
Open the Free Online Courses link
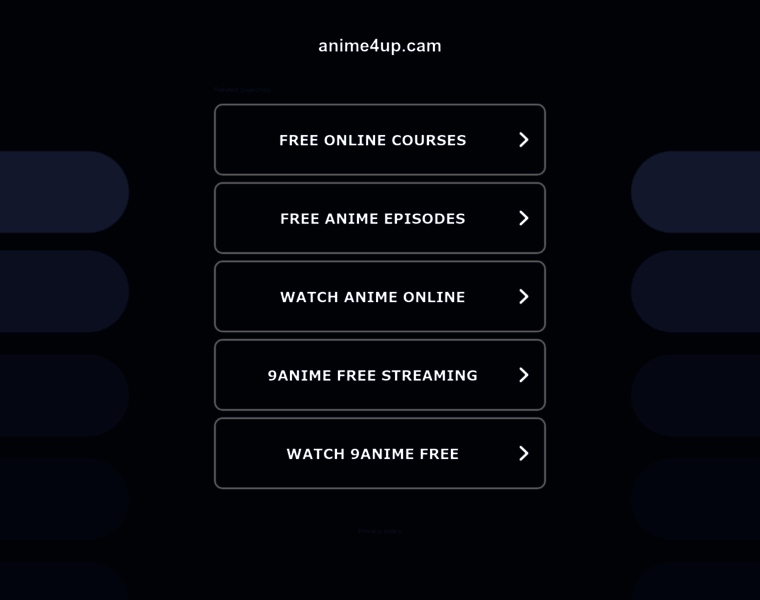point(379,140)
